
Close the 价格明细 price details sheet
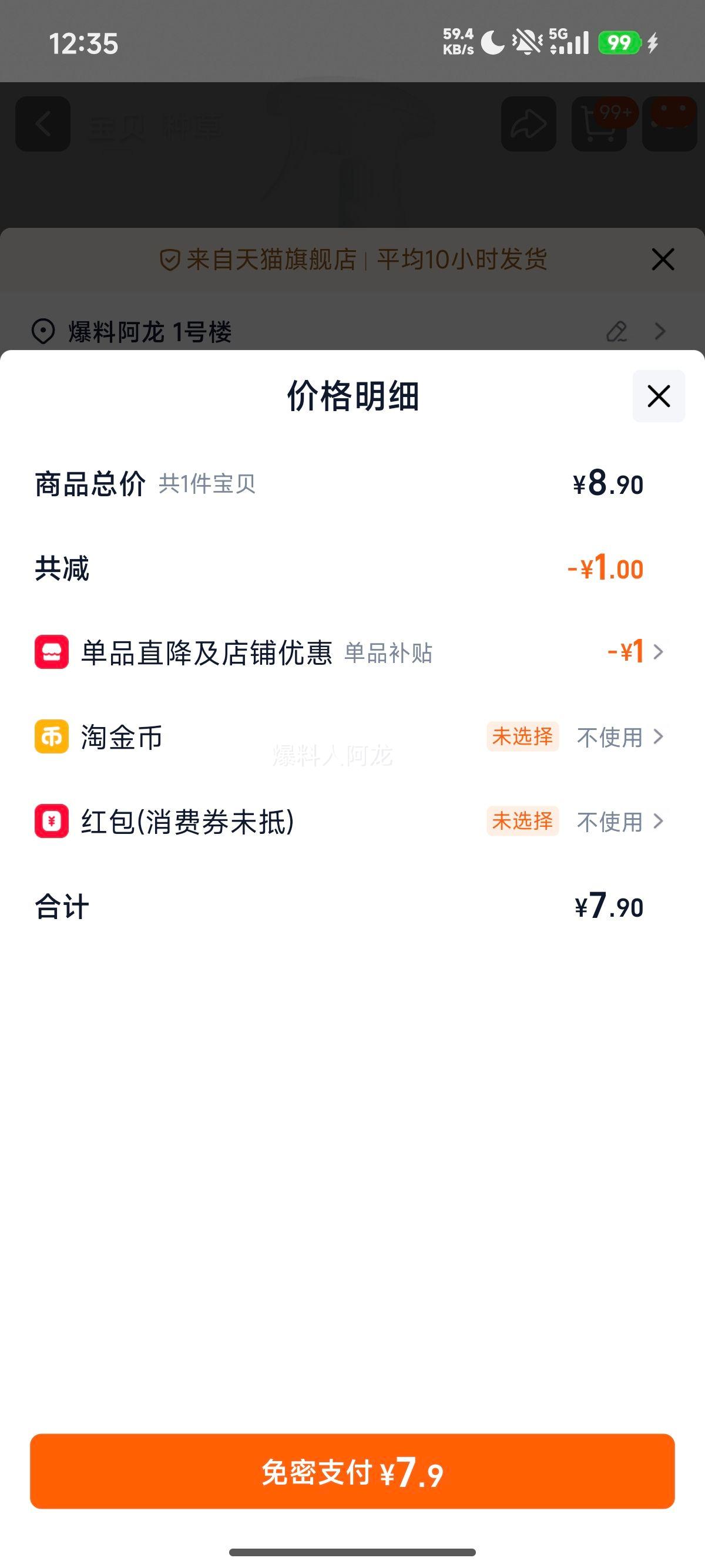pyautogui.click(x=658, y=396)
